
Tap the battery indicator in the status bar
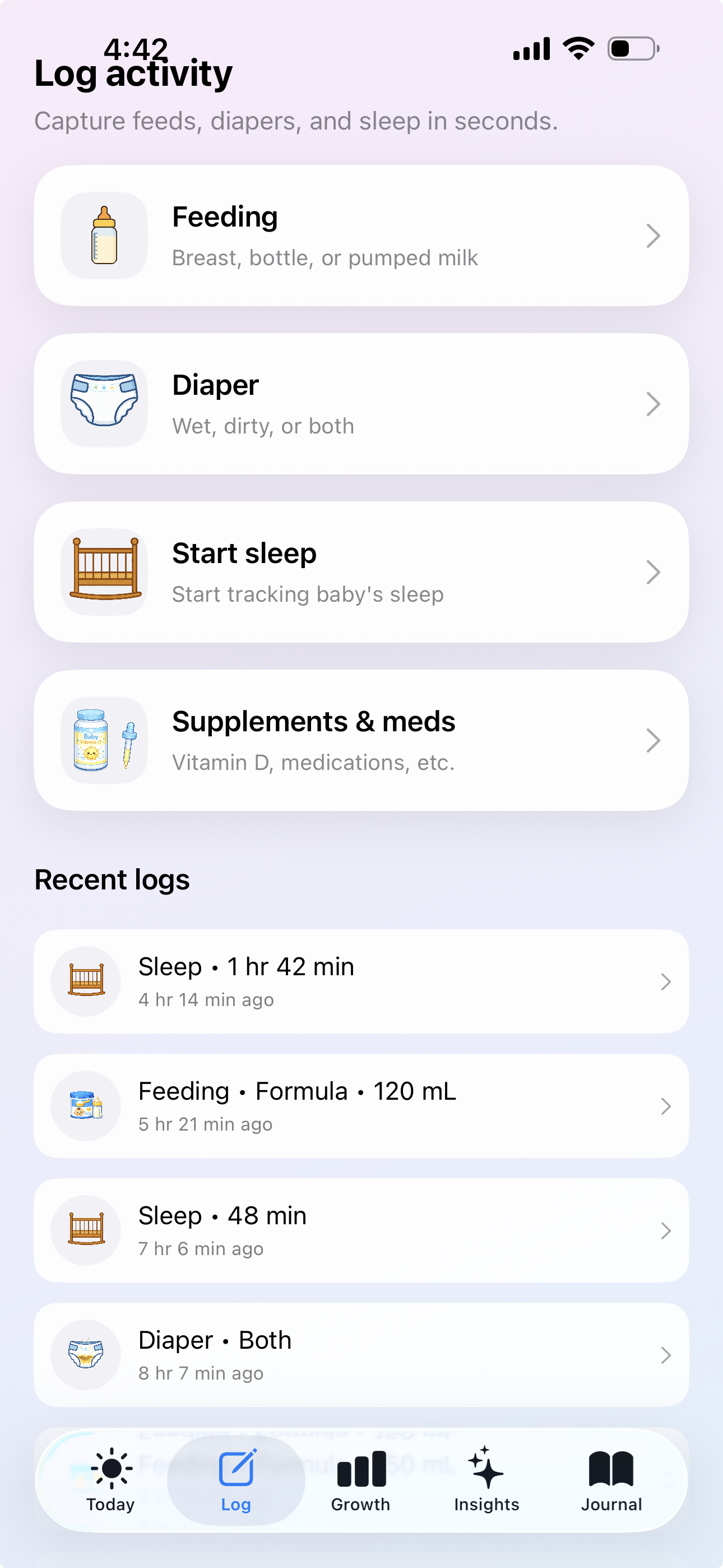pyautogui.click(x=633, y=48)
